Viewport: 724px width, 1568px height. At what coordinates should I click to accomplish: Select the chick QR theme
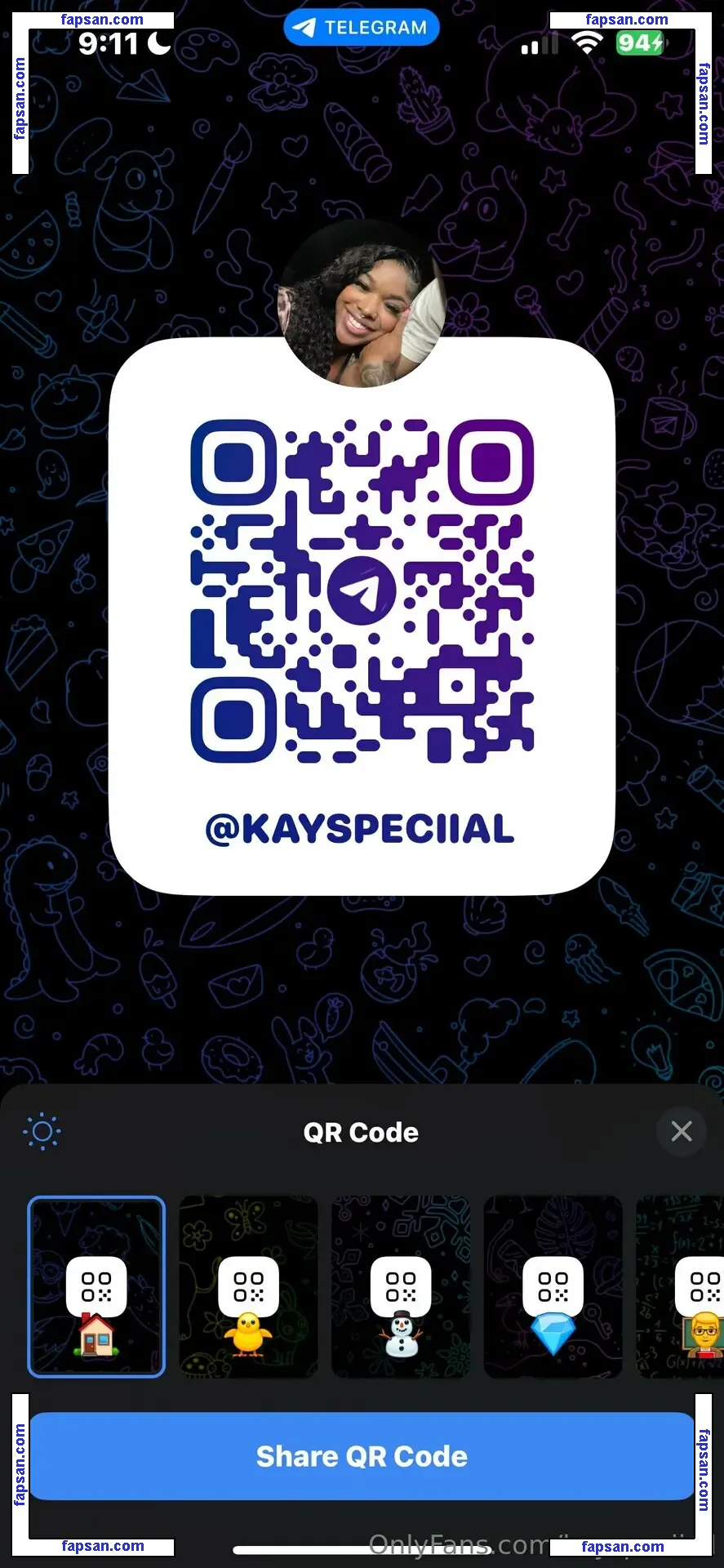click(x=248, y=1287)
